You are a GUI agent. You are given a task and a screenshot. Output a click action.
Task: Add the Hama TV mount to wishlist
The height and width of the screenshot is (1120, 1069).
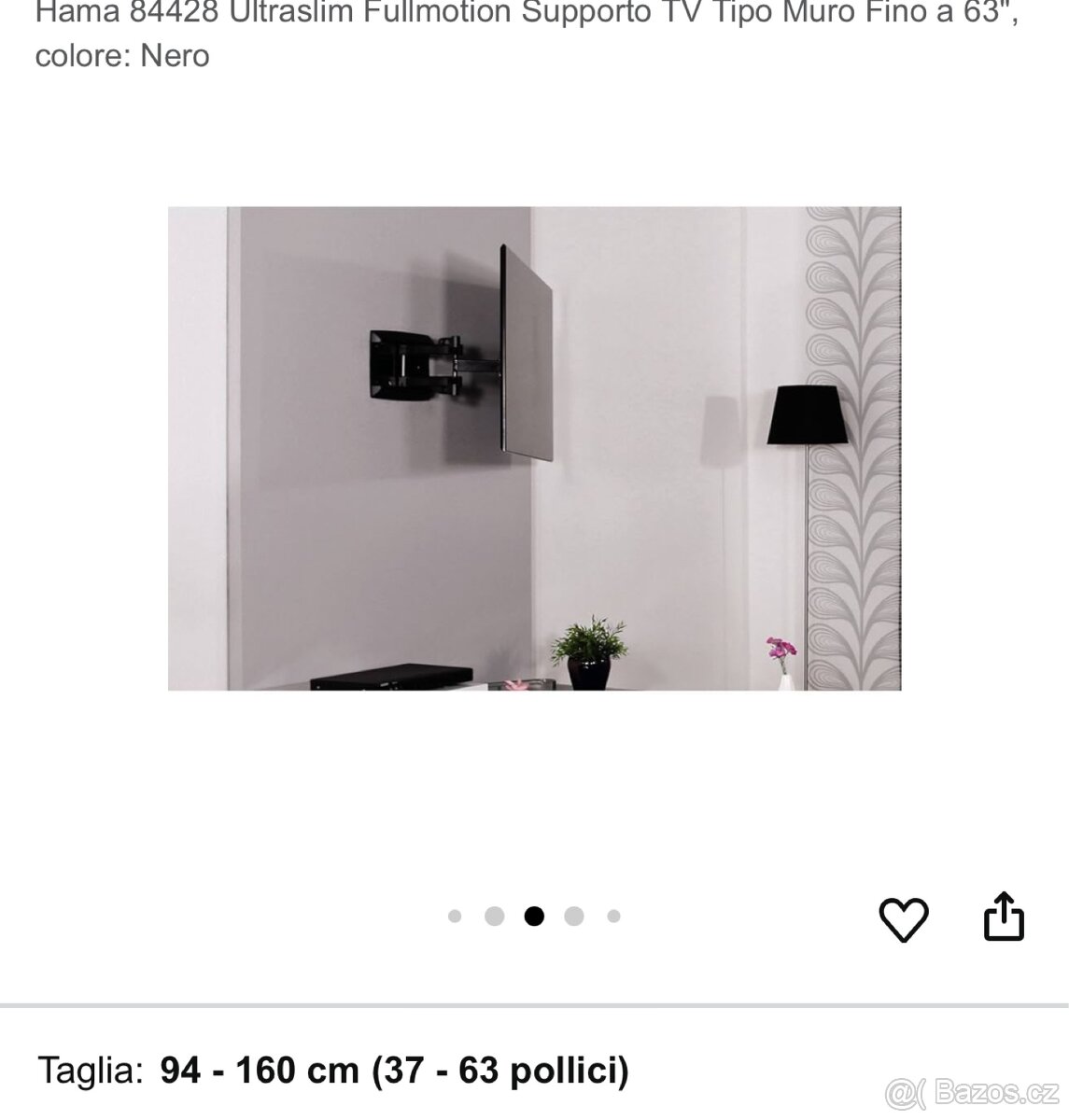903,919
